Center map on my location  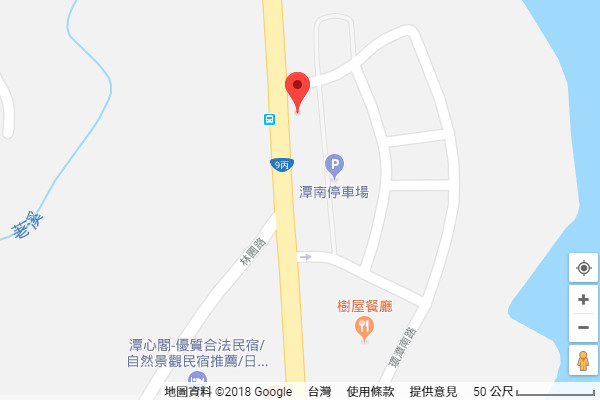tap(583, 268)
